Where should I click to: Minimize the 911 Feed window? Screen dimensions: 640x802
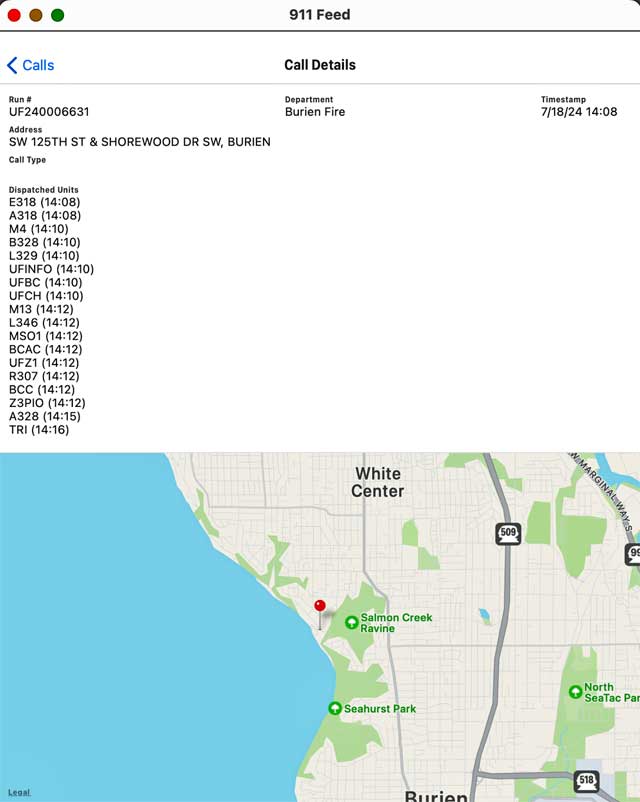click(36, 15)
